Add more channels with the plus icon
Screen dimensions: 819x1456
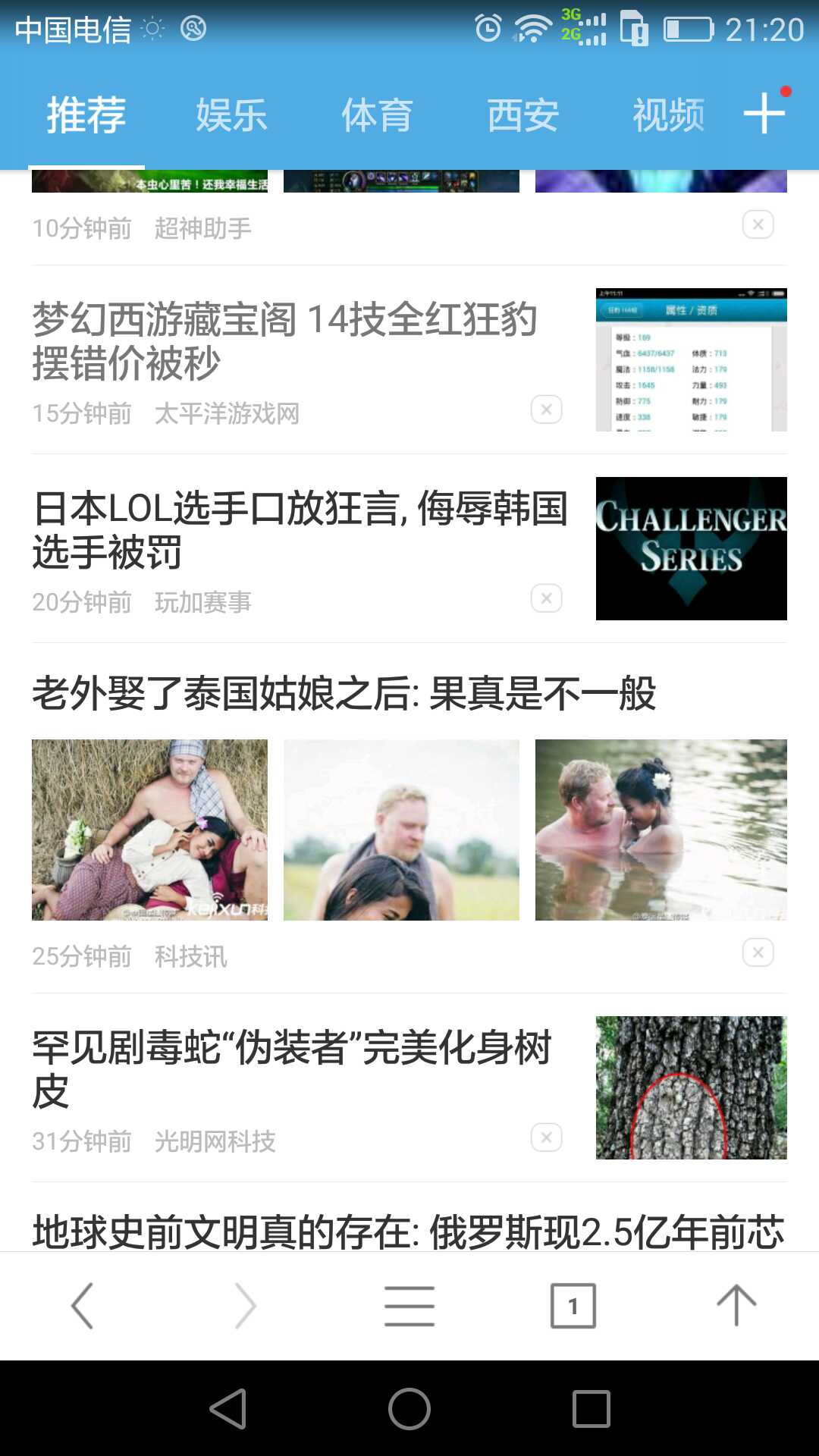click(x=764, y=114)
